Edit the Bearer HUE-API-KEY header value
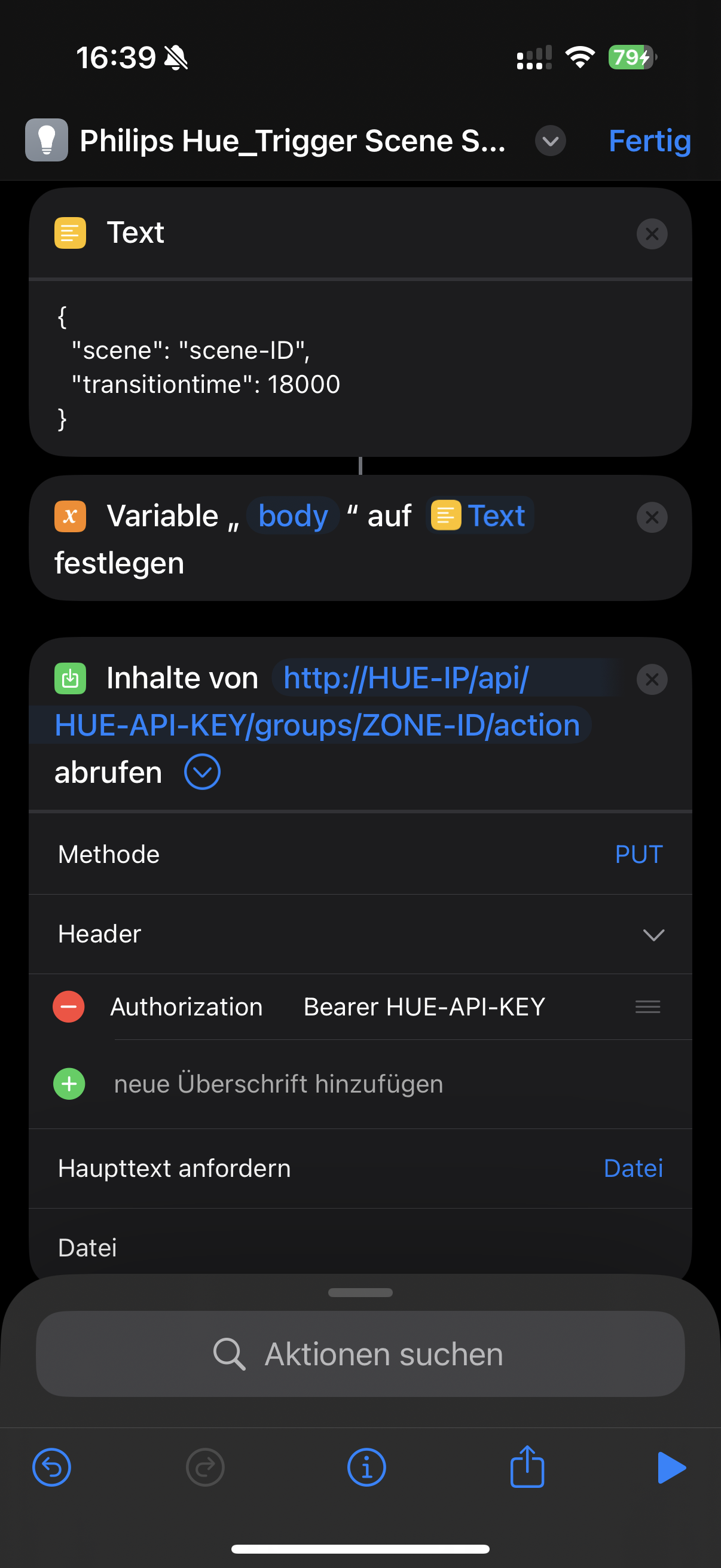 pyautogui.click(x=424, y=1007)
